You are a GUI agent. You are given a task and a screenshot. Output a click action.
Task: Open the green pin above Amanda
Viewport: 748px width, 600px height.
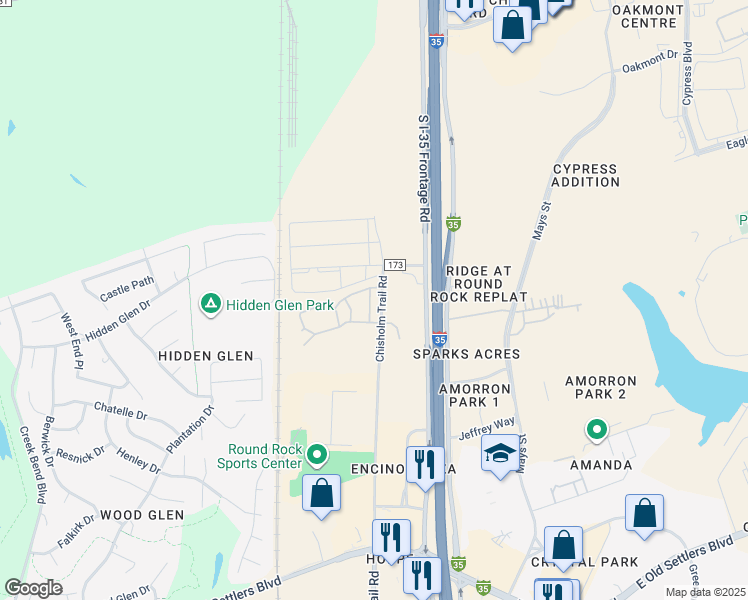click(x=596, y=431)
